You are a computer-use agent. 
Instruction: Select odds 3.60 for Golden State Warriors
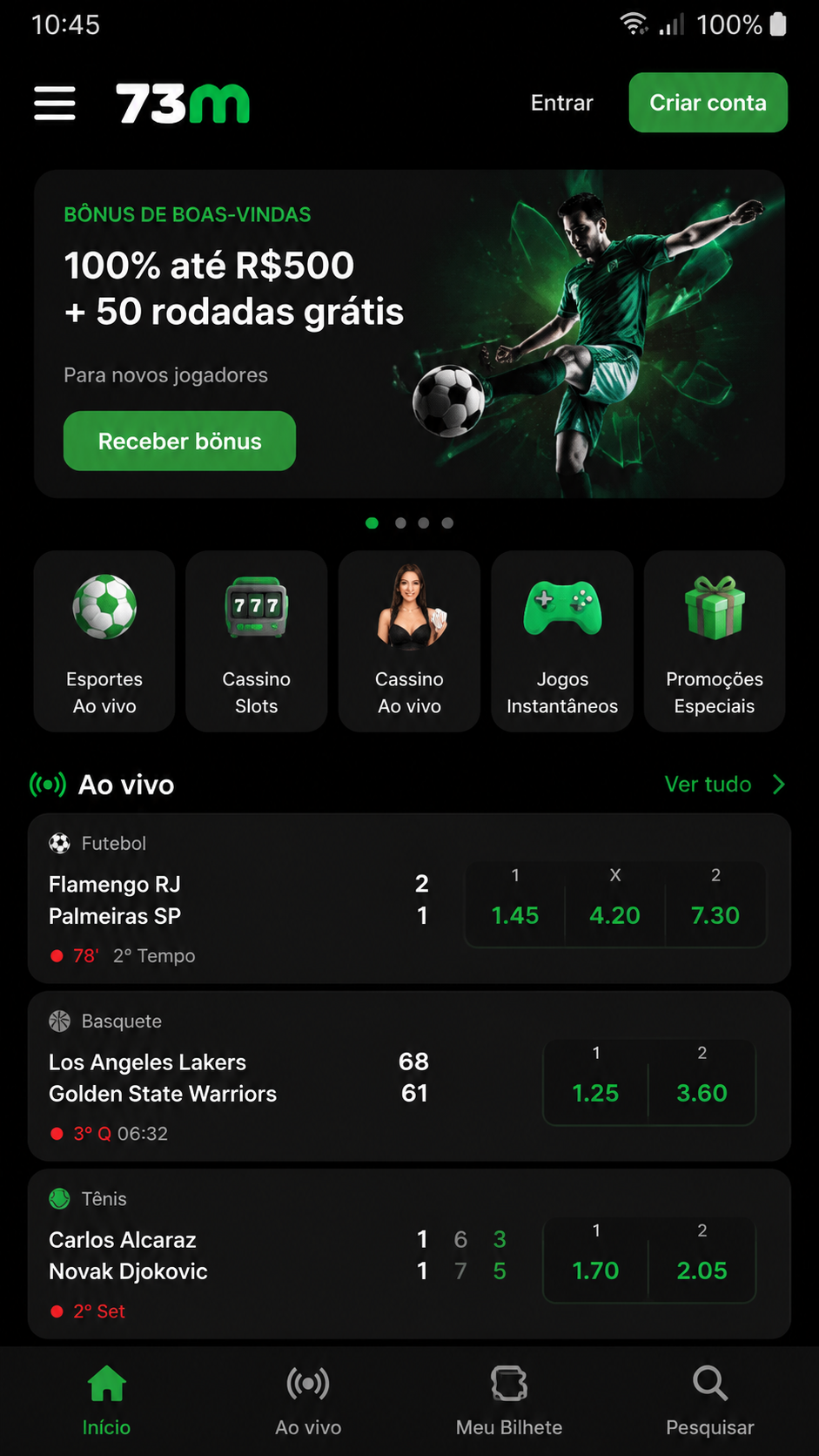point(702,1082)
